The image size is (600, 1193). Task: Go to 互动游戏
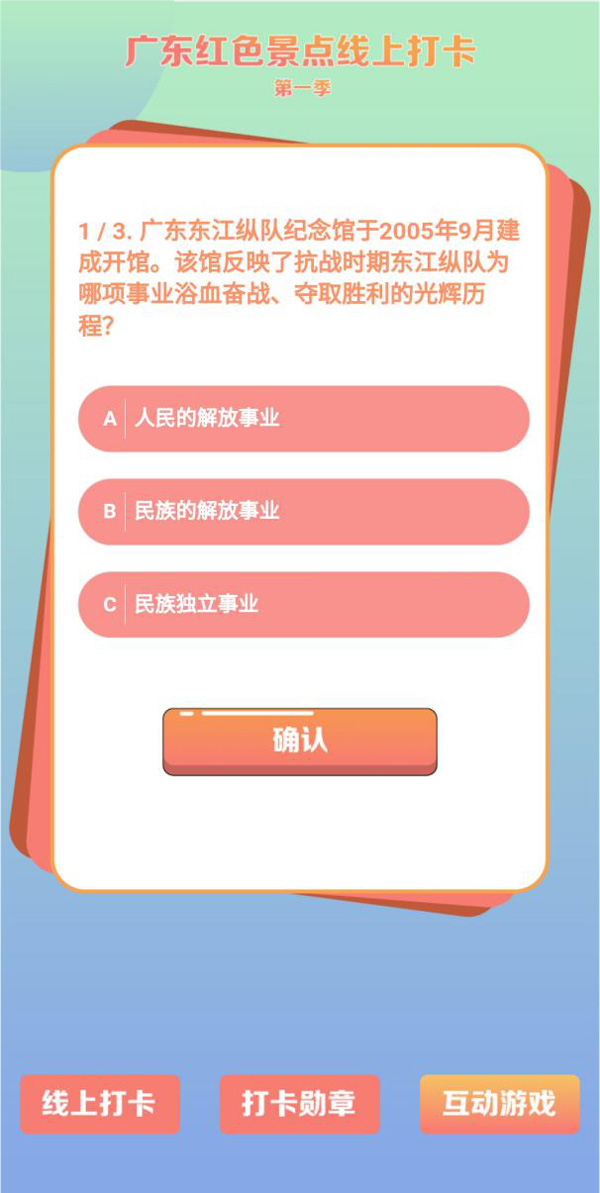[x=499, y=1104]
